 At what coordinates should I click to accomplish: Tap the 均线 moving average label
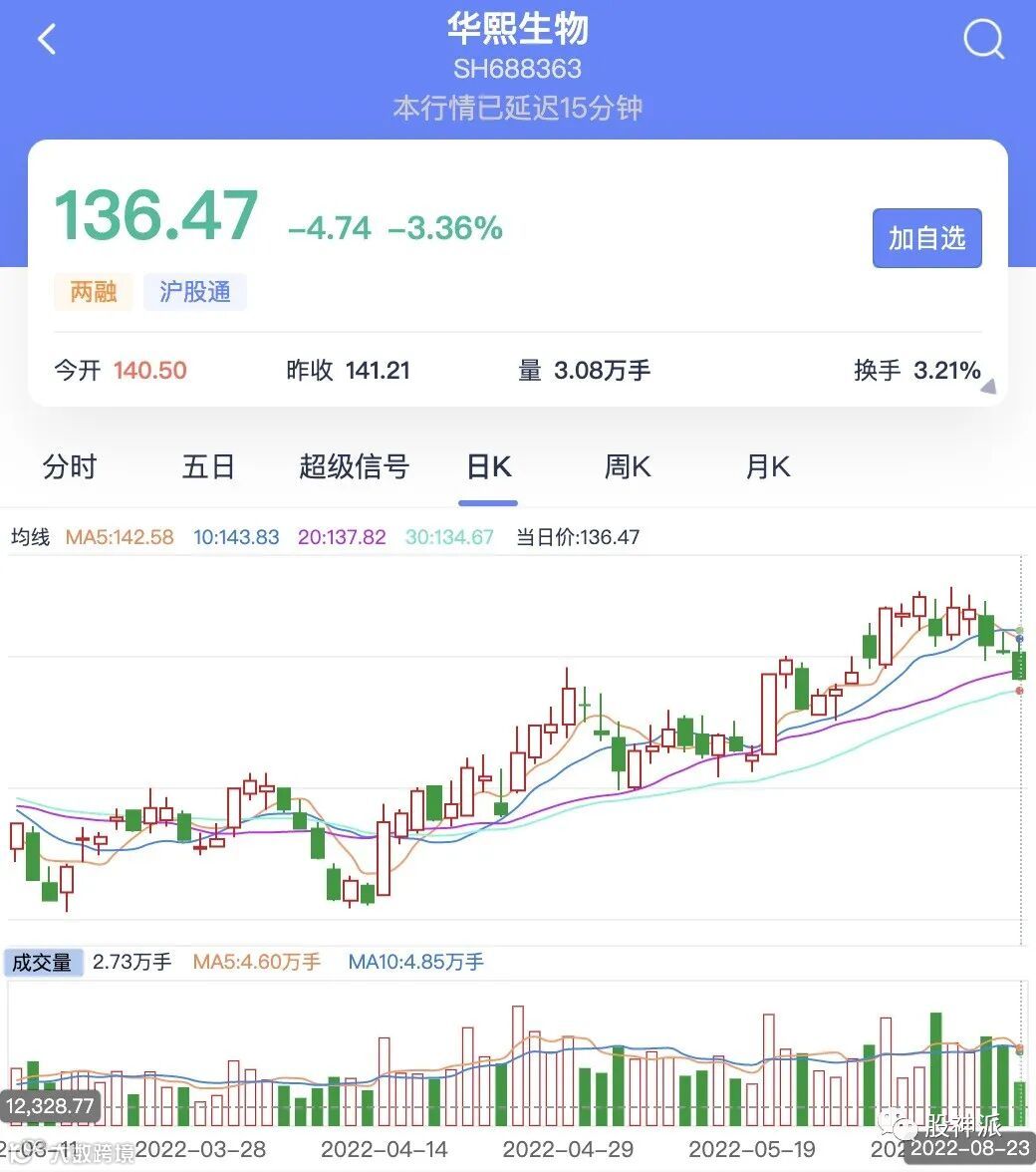[30, 536]
